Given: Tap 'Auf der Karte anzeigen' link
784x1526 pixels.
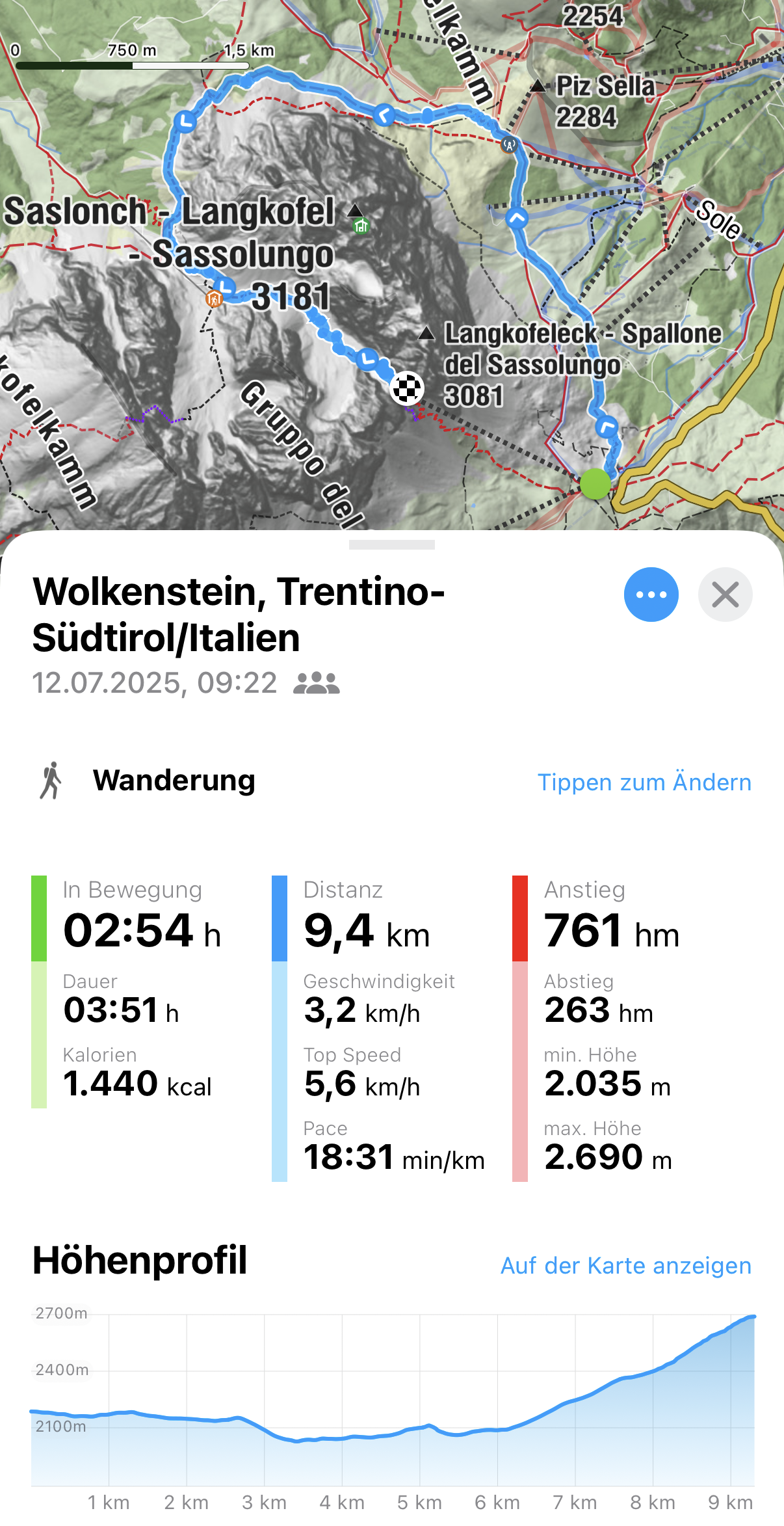Looking at the screenshot, I should coord(625,1265).
